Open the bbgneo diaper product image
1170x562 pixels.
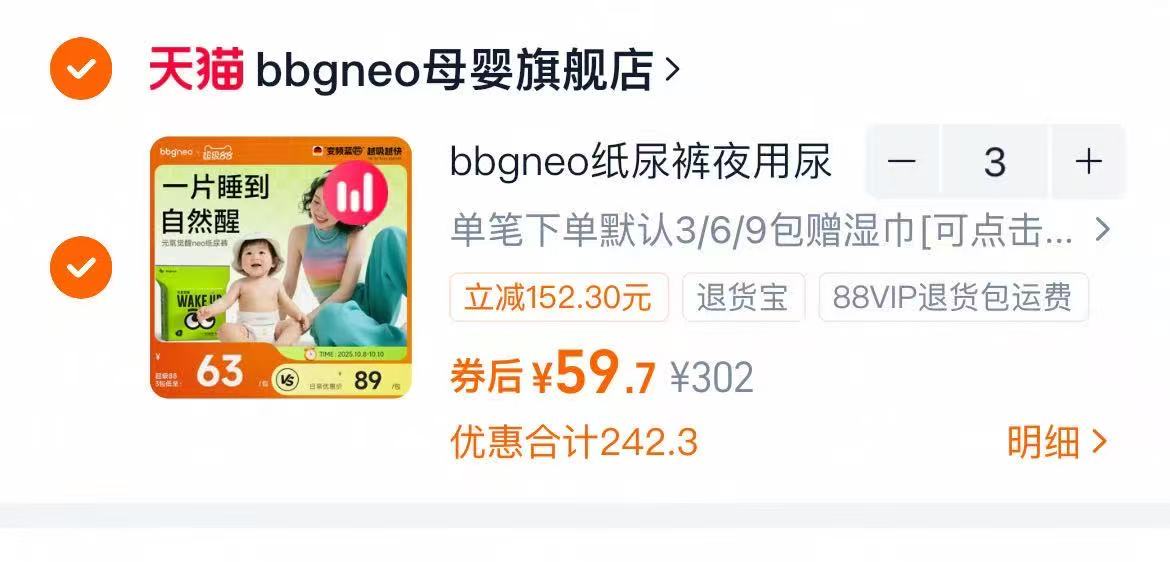coord(281,267)
